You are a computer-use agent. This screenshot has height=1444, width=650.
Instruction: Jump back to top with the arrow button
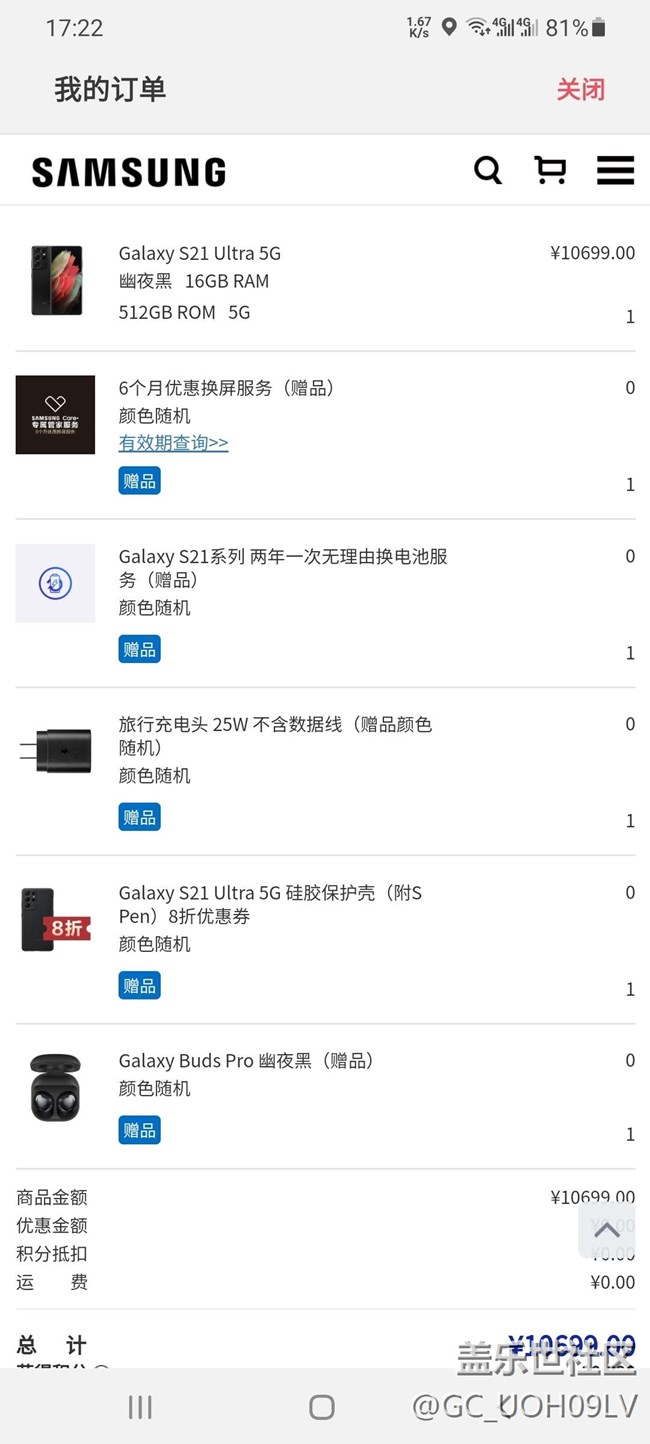click(606, 1230)
